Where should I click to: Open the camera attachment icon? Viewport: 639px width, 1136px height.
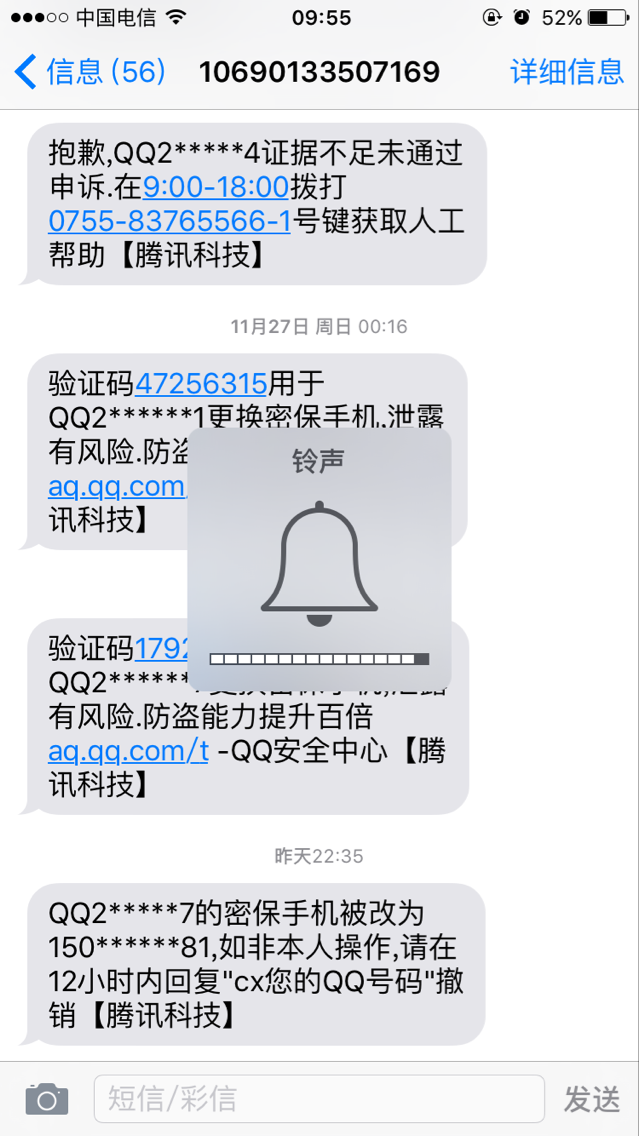pyautogui.click(x=46, y=1099)
